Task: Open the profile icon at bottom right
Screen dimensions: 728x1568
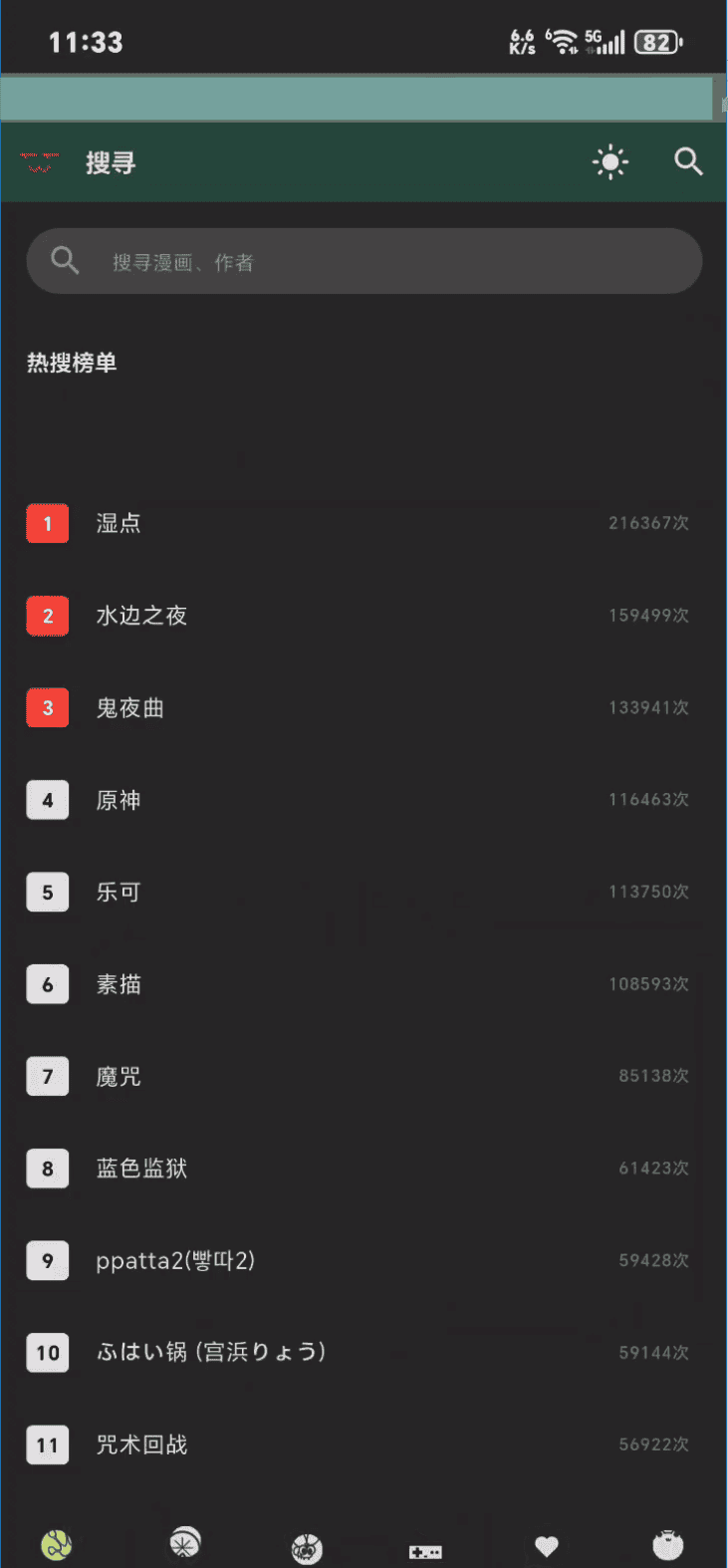Action: point(667,1544)
